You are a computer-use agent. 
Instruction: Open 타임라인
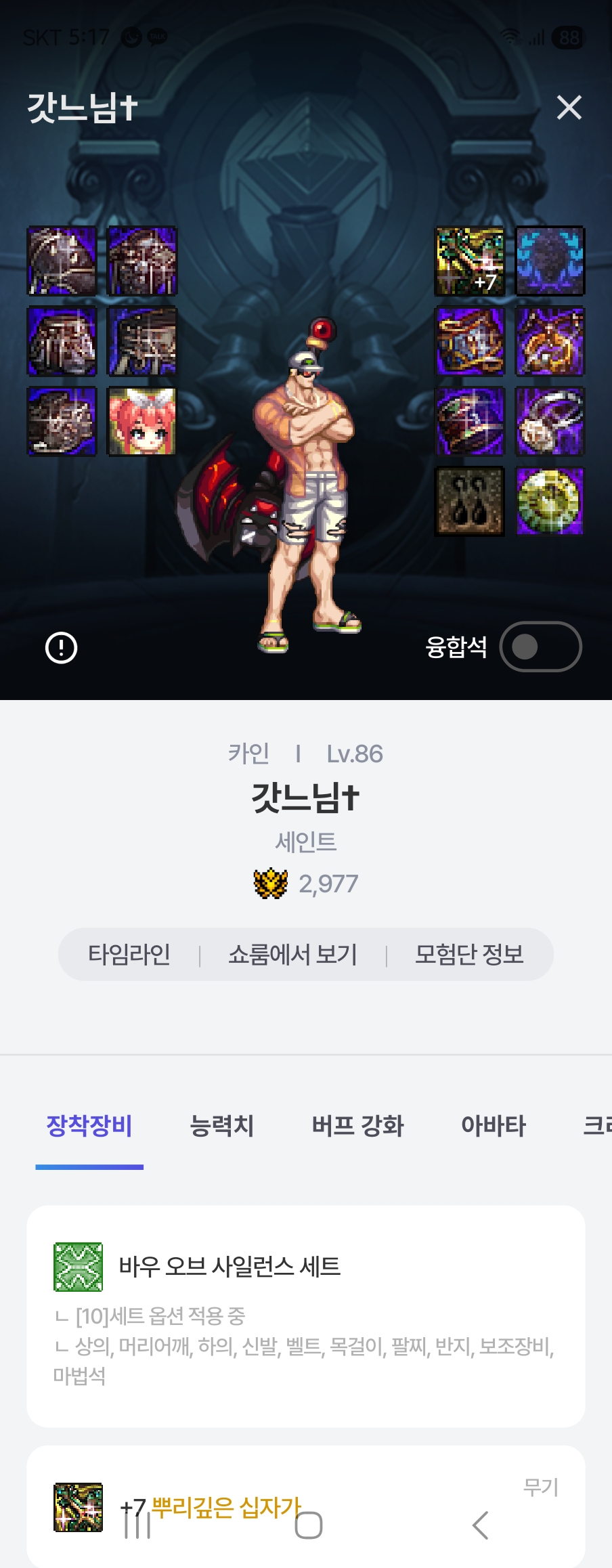coord(129,955)
